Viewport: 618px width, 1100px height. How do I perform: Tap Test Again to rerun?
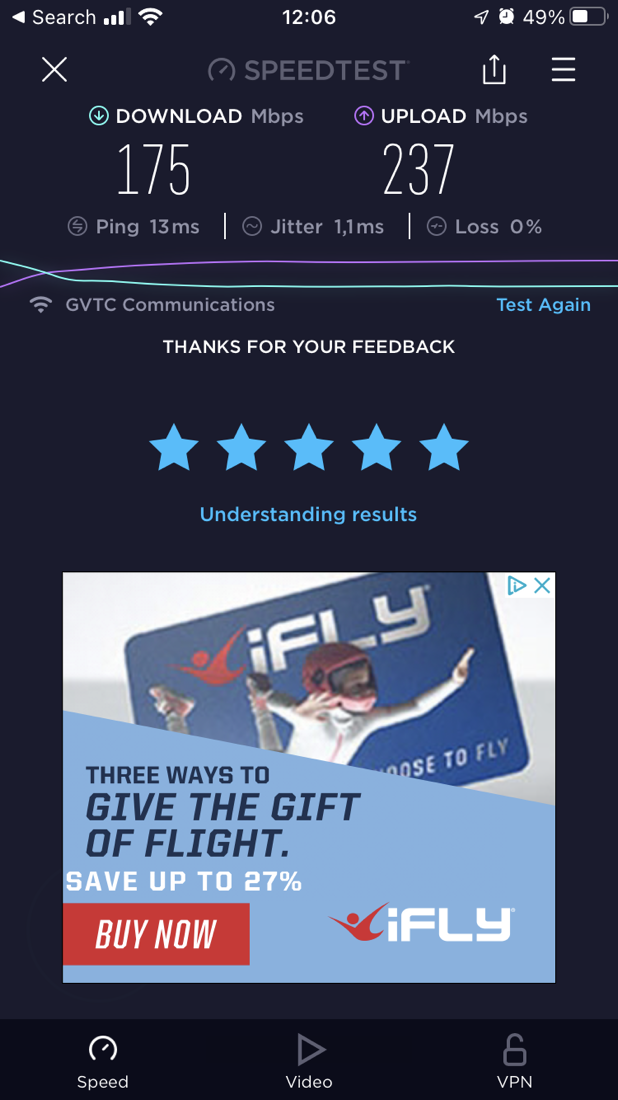543,305
